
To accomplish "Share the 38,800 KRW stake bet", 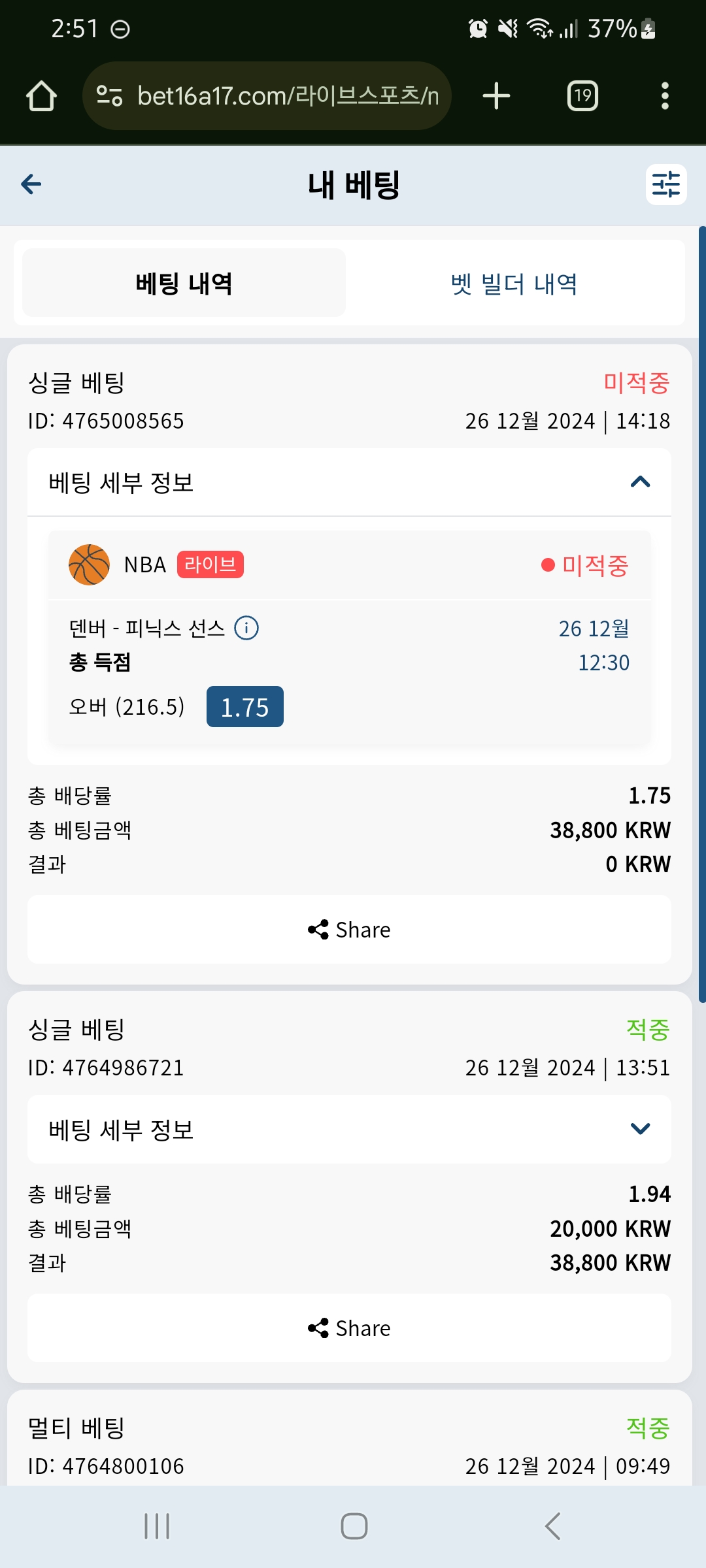I will pyautogui.click(x=349, y=930).
